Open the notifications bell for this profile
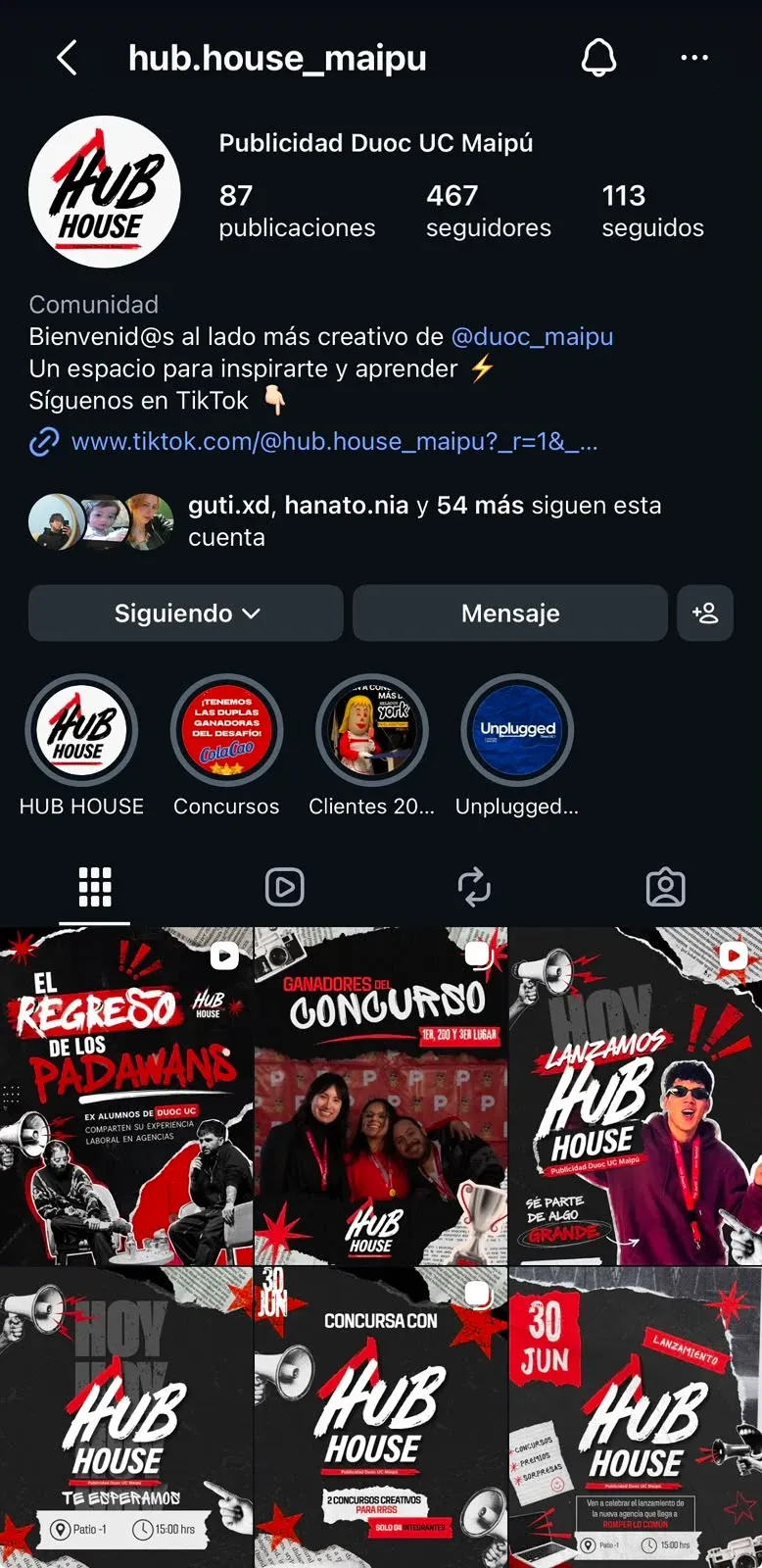Viewport: 762px width, 1568px height. click(598, 59)
